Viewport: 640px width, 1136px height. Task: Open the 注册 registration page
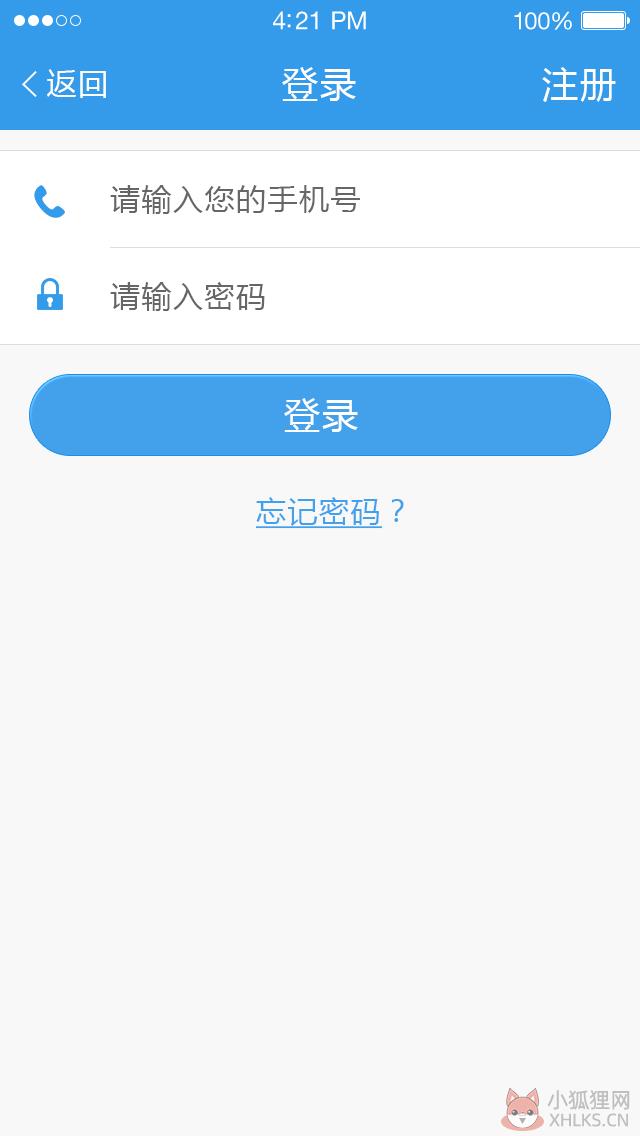click(x=578, y=85)
